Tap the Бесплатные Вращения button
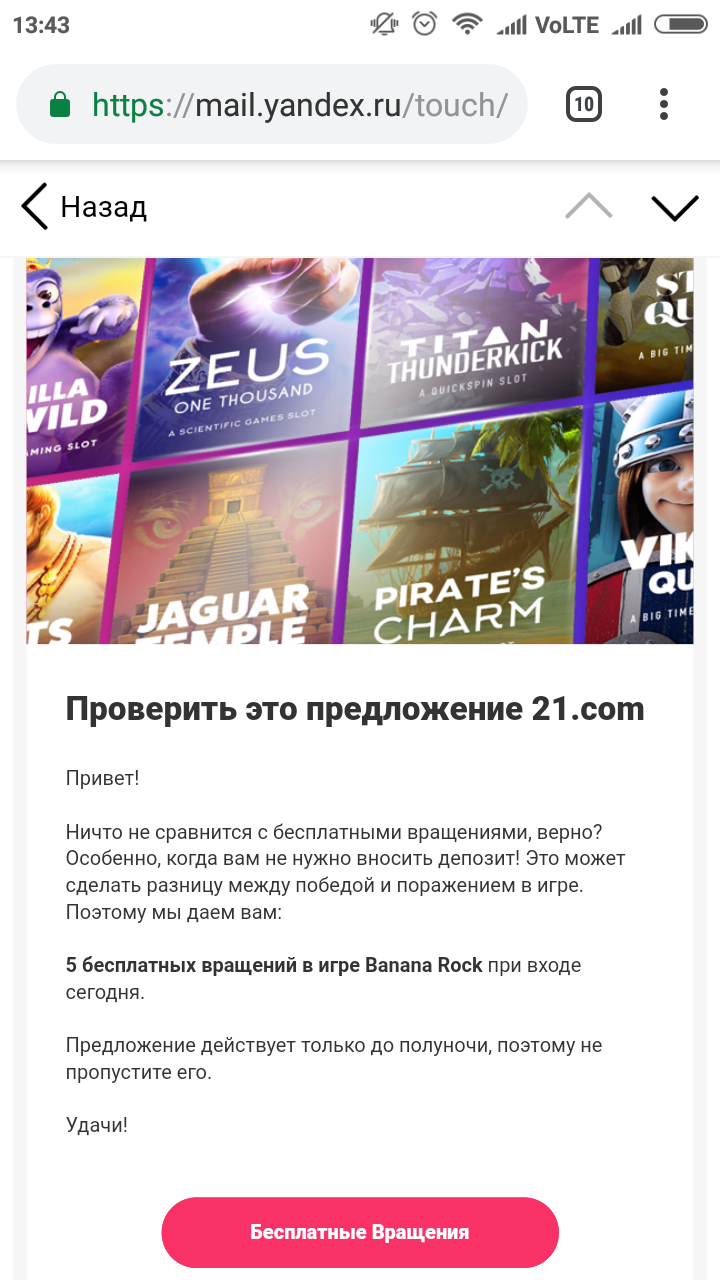The height and width of the screenshot is (1280, 720). pyautogui.click(x=360, y=1232)
